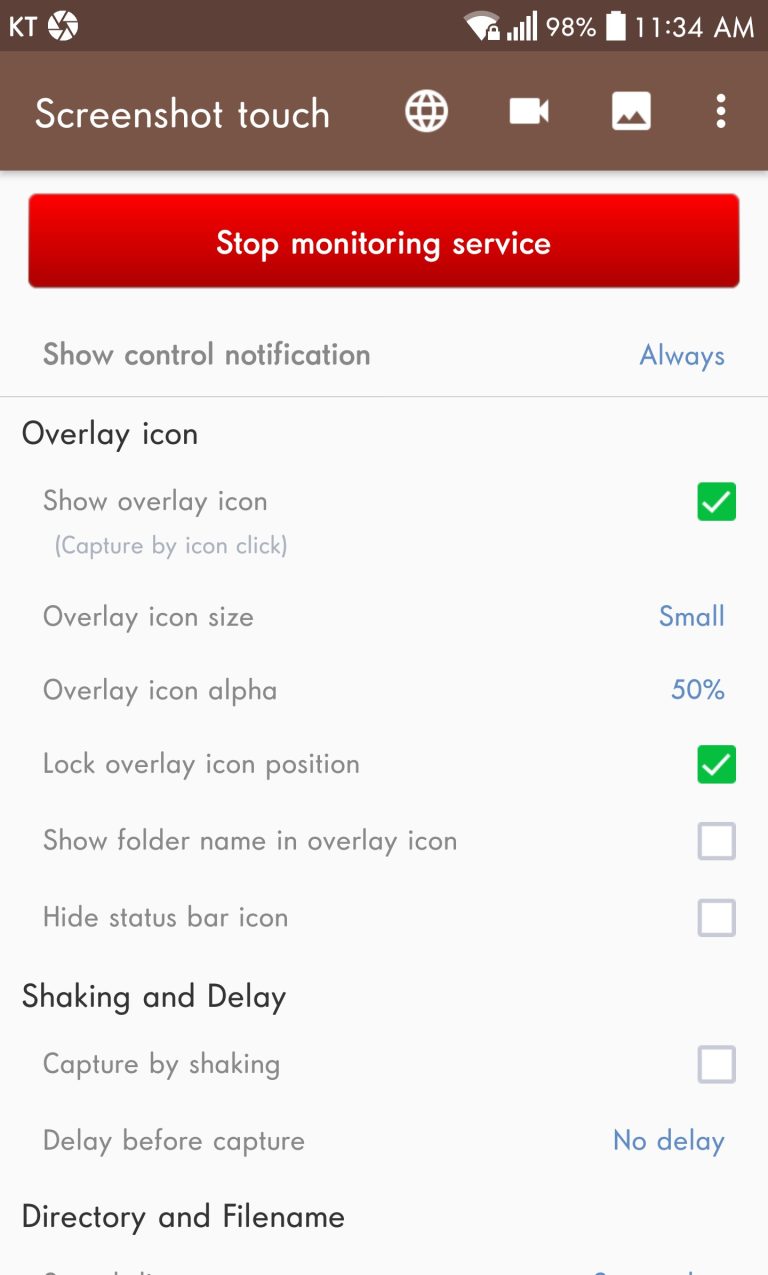Viewport: 768px width, 1275px height.
Task: Check Show folder name in overlay icon
Action: click(716, 841)
